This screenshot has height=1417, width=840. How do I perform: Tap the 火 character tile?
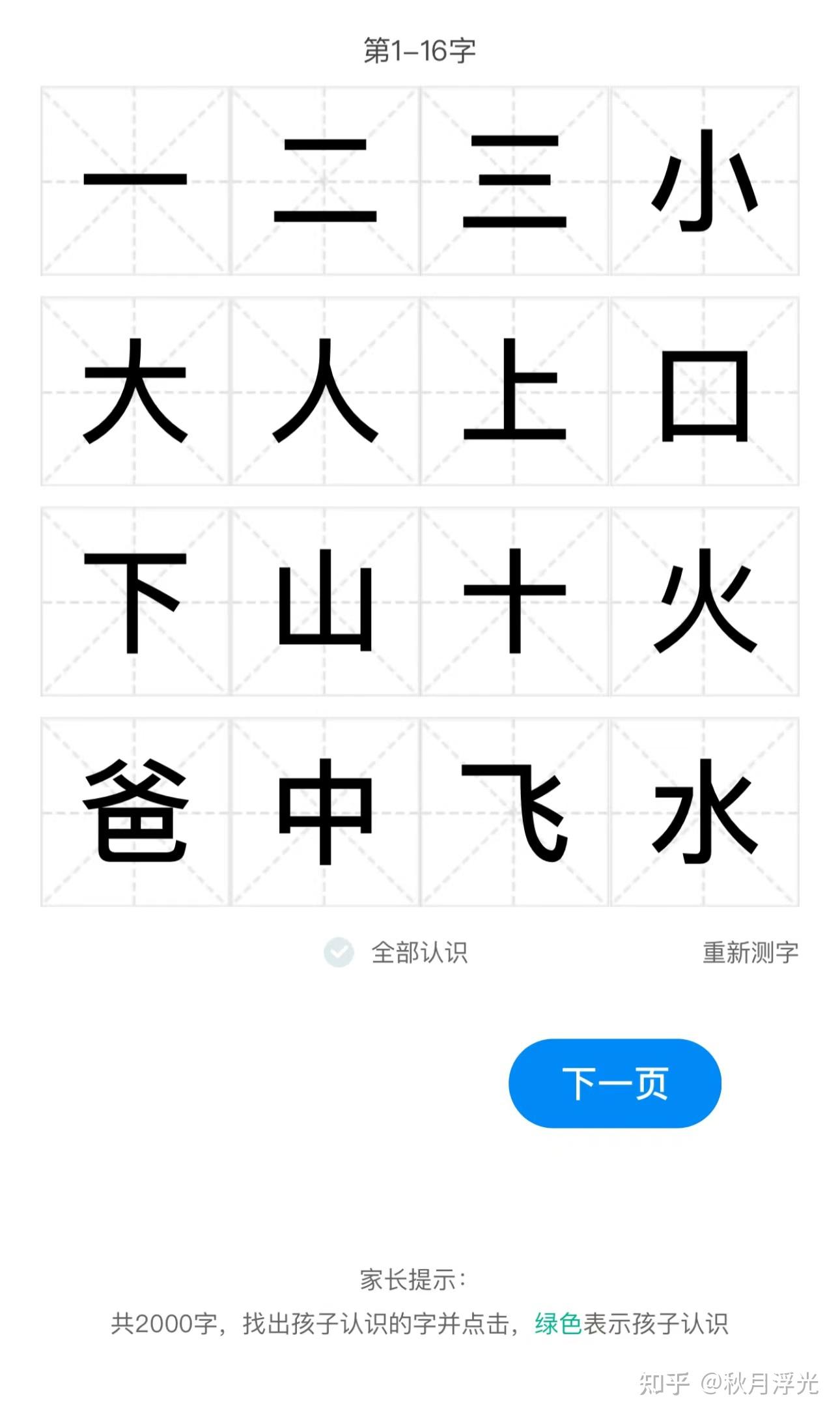pyautogui.click(x=704, y=602)
